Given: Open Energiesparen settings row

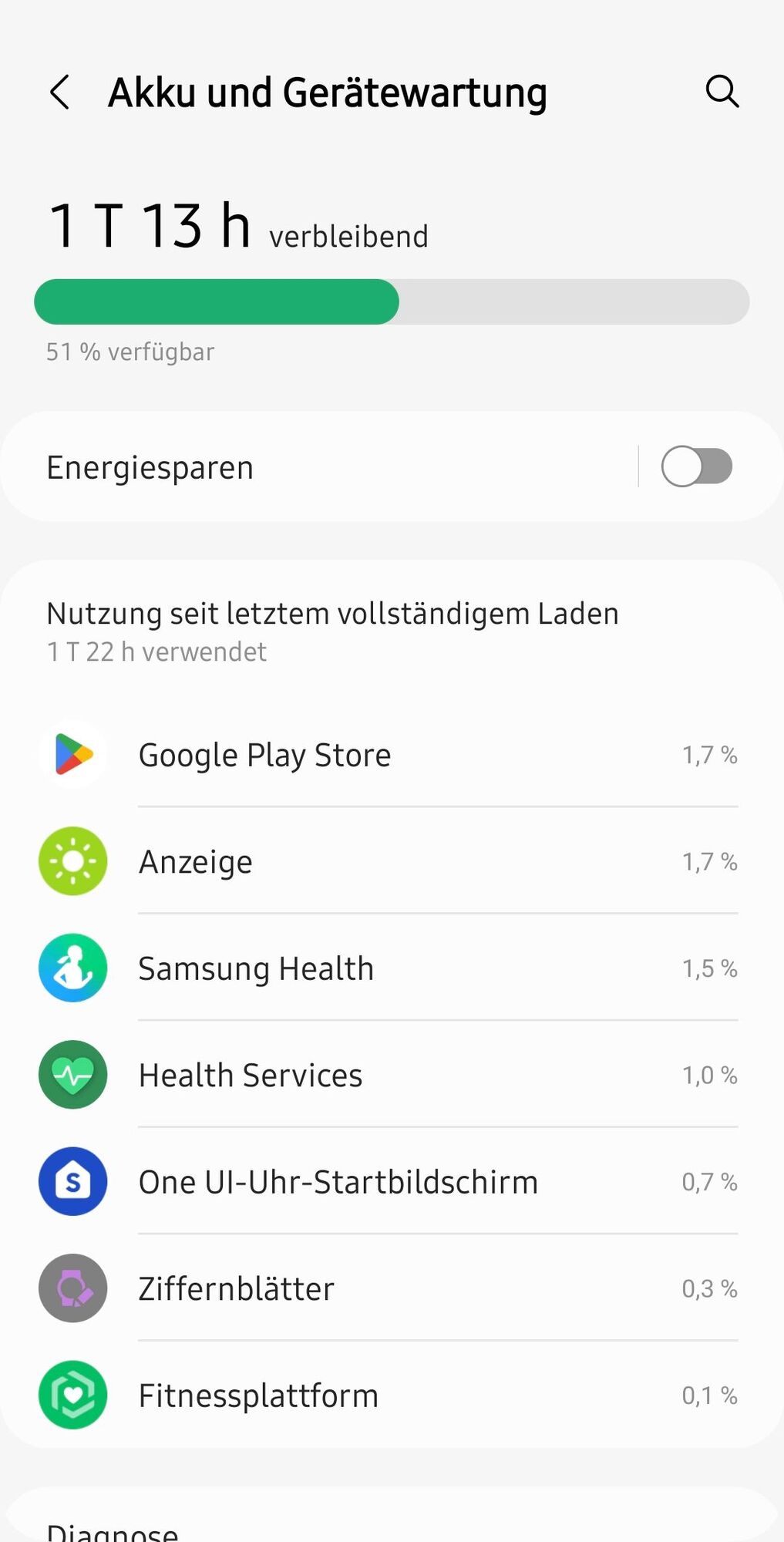Looking at the screenshot, I should (x=308, y=467).
